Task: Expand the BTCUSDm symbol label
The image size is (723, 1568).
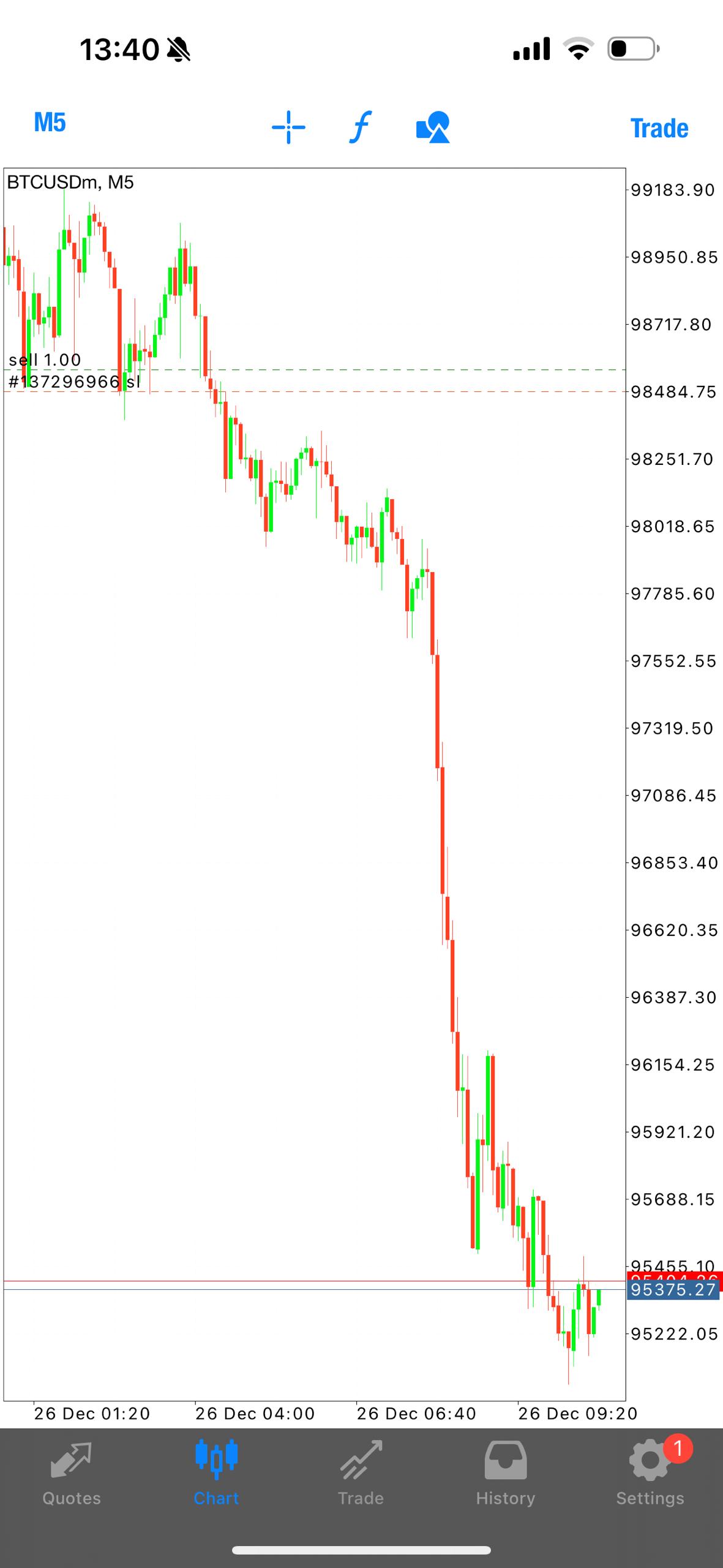Action: [x=70, y=182]
